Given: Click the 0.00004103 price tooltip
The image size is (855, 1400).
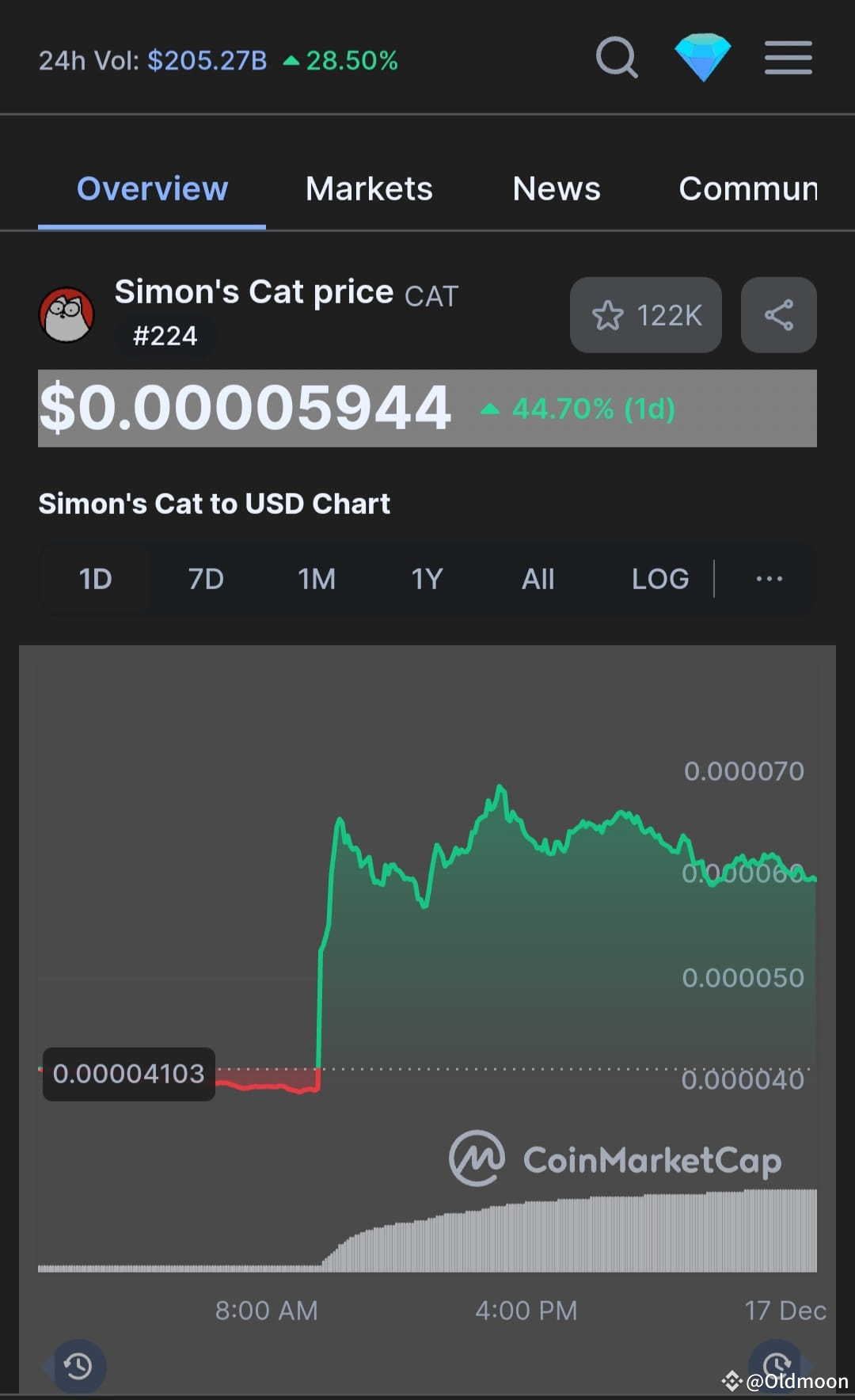Looking at the screenshot, I should point(129,1073).
